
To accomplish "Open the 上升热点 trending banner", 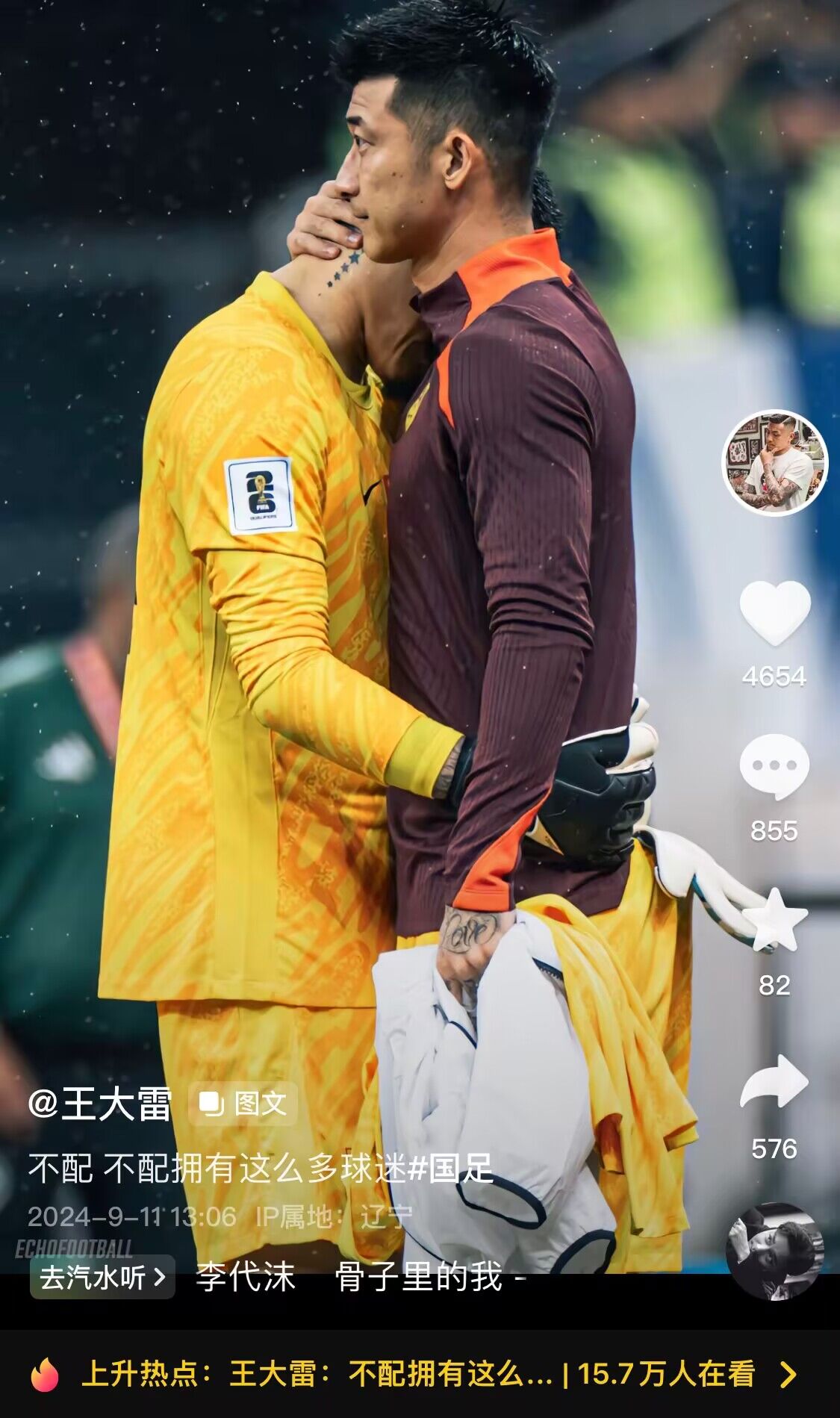I will pos(418,1374).
